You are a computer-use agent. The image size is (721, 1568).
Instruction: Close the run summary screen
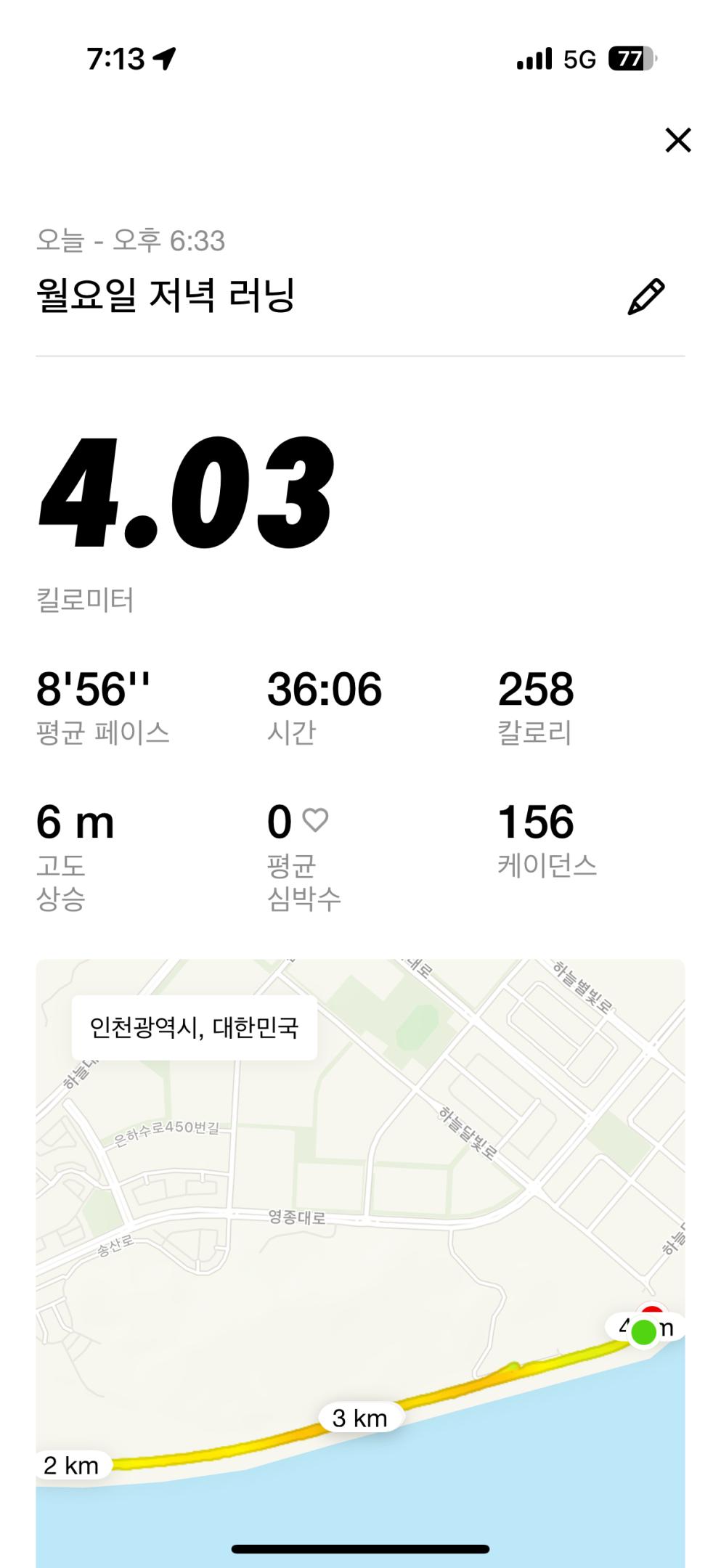(x=677, y=140)
